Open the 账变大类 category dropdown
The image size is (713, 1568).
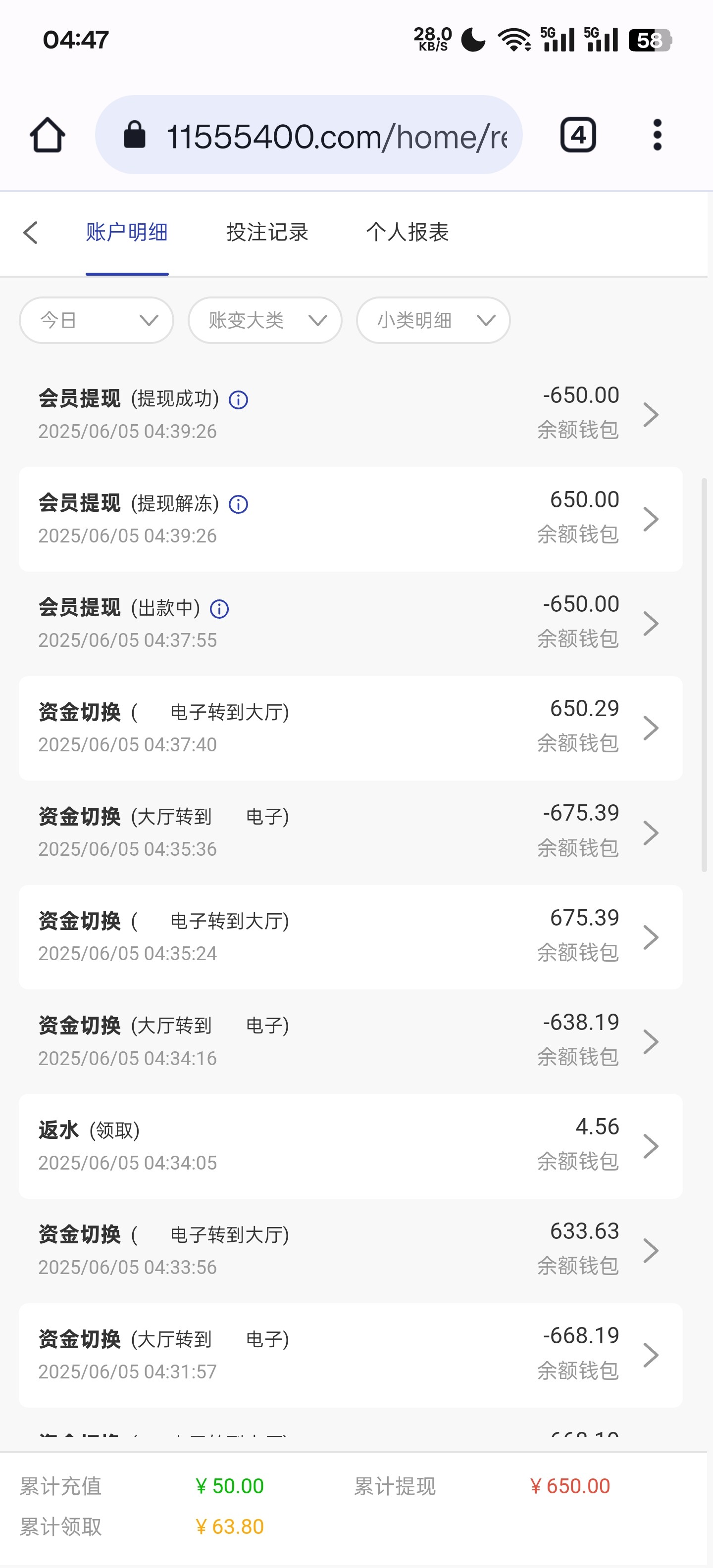click(x=264, y=320)
